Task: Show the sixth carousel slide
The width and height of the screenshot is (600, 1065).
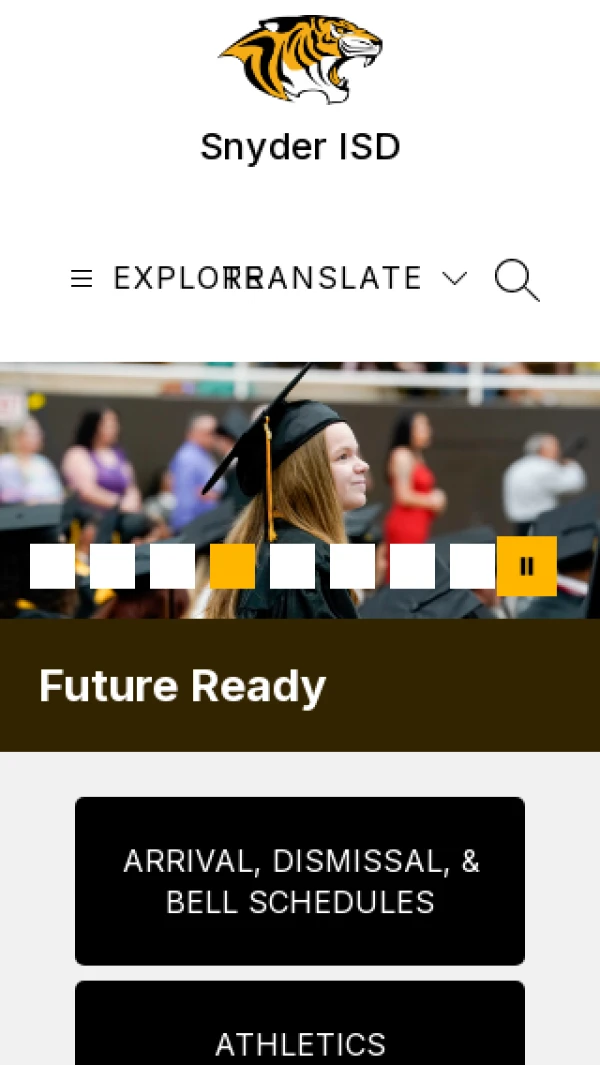Action: pyautogui.click(x=352, y=566)
